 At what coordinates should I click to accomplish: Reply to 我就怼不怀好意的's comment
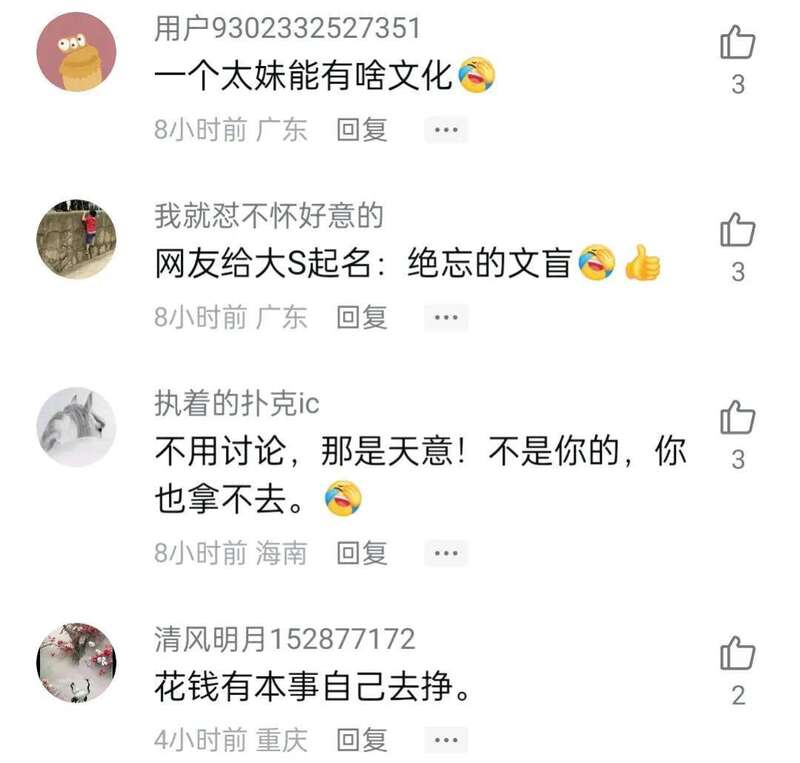click(361, 317)
